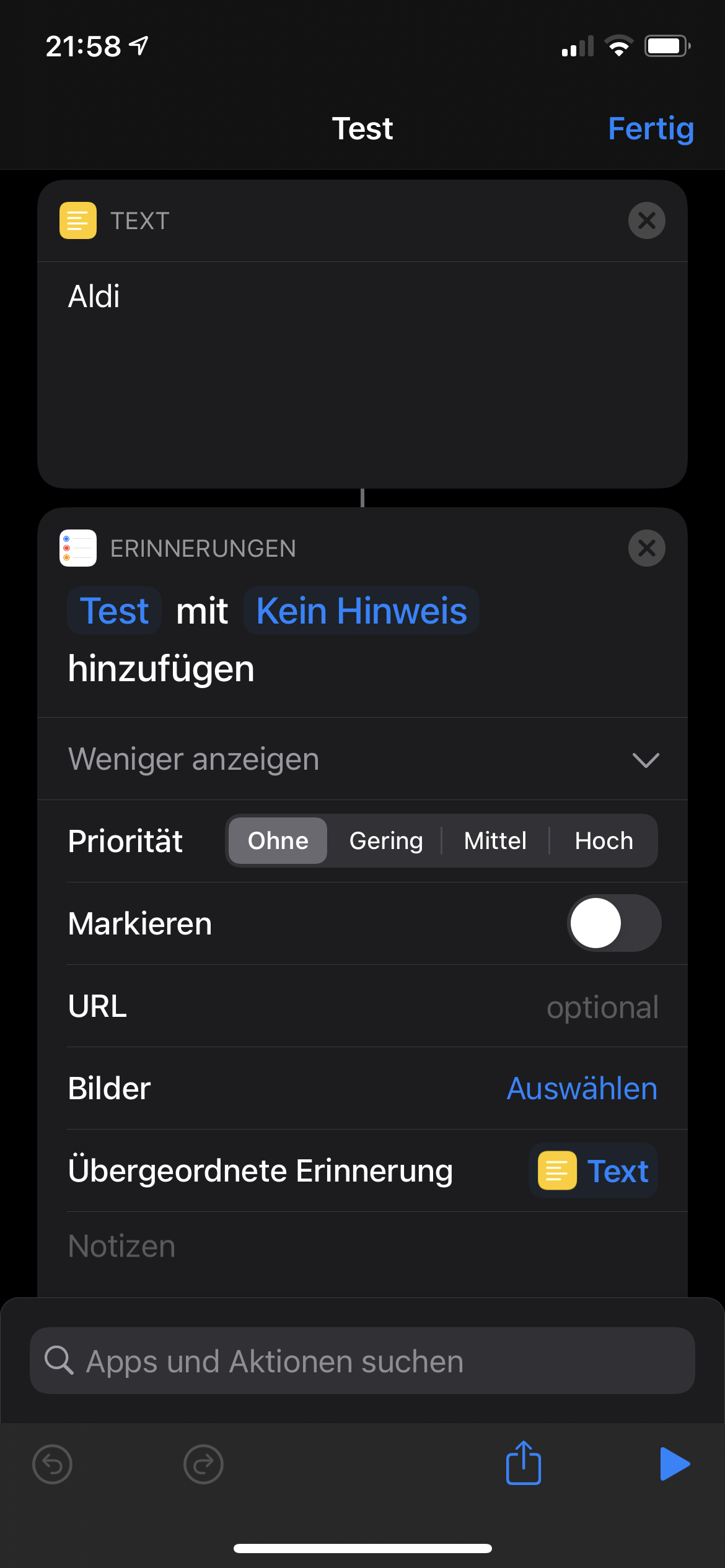Tap Auswählen to pick Bilder

click(x=582, y=1089)
